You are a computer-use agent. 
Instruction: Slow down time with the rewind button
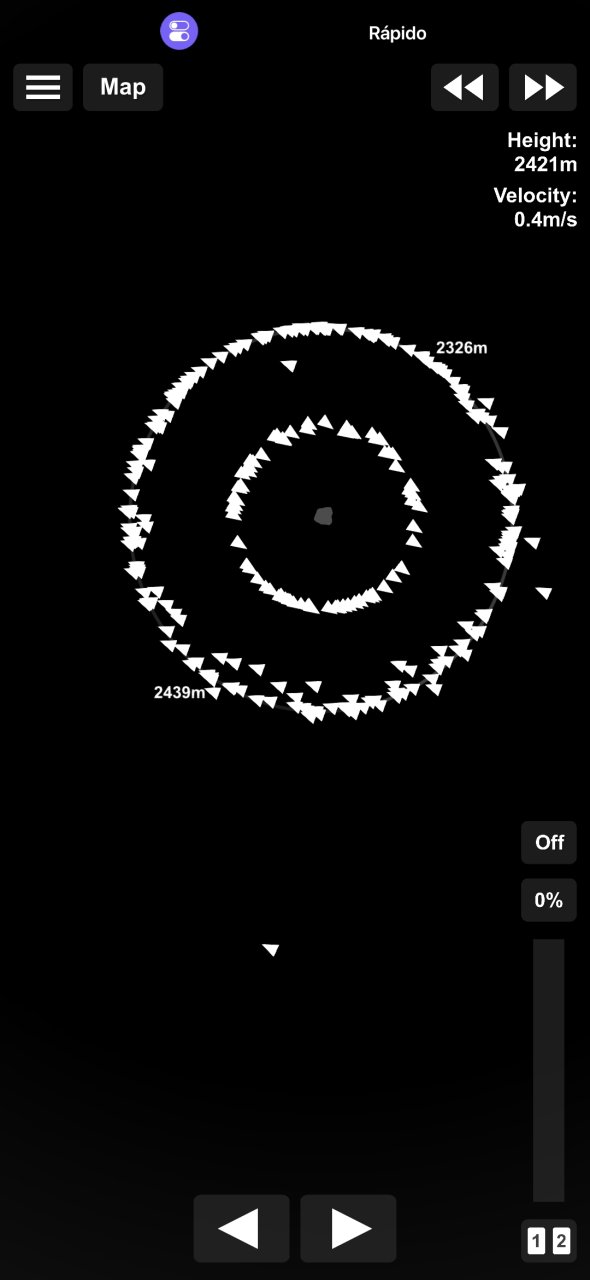click(x=464, y=87)
